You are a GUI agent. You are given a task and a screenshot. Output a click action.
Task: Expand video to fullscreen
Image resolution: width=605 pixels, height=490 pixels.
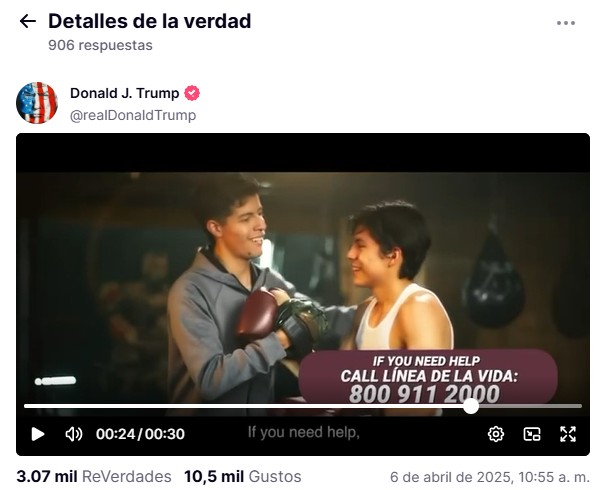(x=568, y=434)
